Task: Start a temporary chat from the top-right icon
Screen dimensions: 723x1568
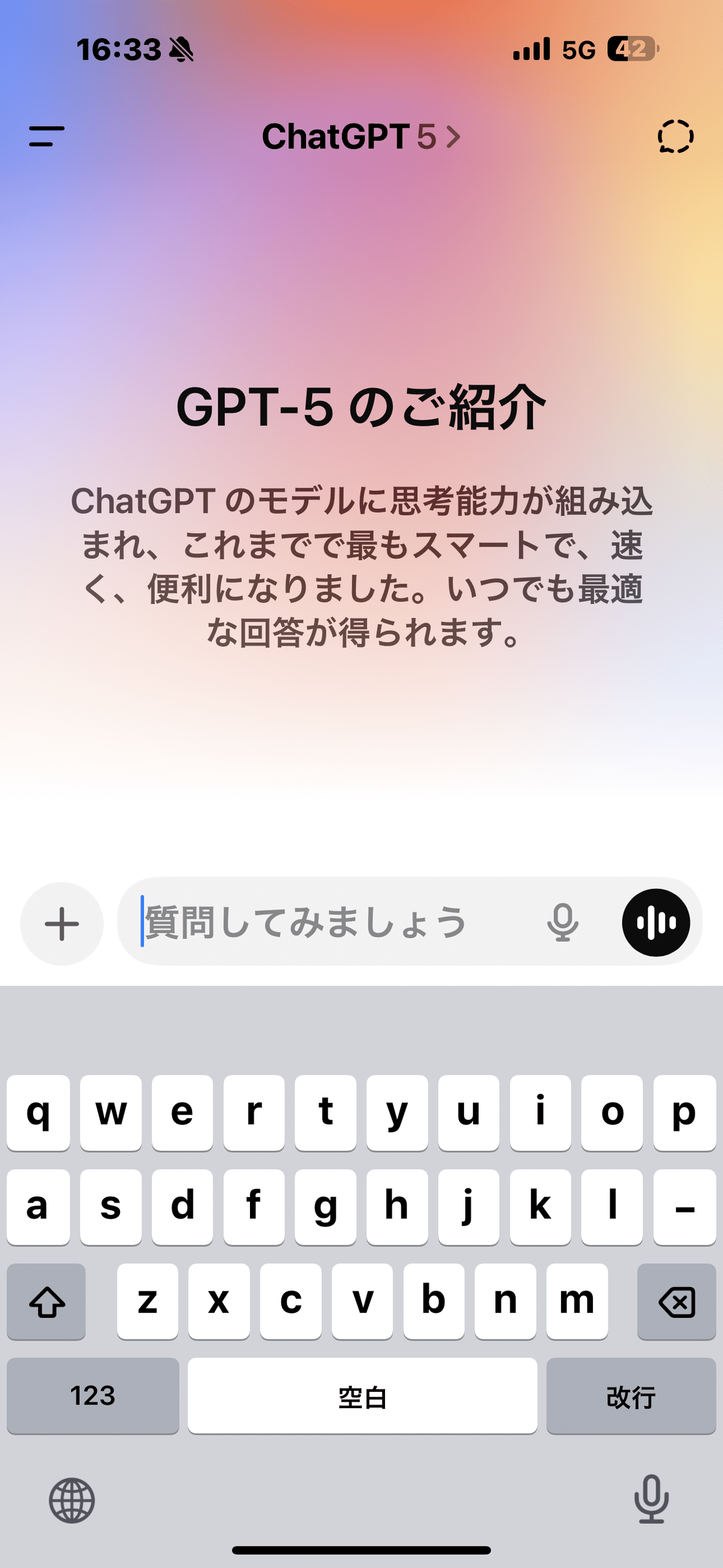Action: (x=676, y=136)
